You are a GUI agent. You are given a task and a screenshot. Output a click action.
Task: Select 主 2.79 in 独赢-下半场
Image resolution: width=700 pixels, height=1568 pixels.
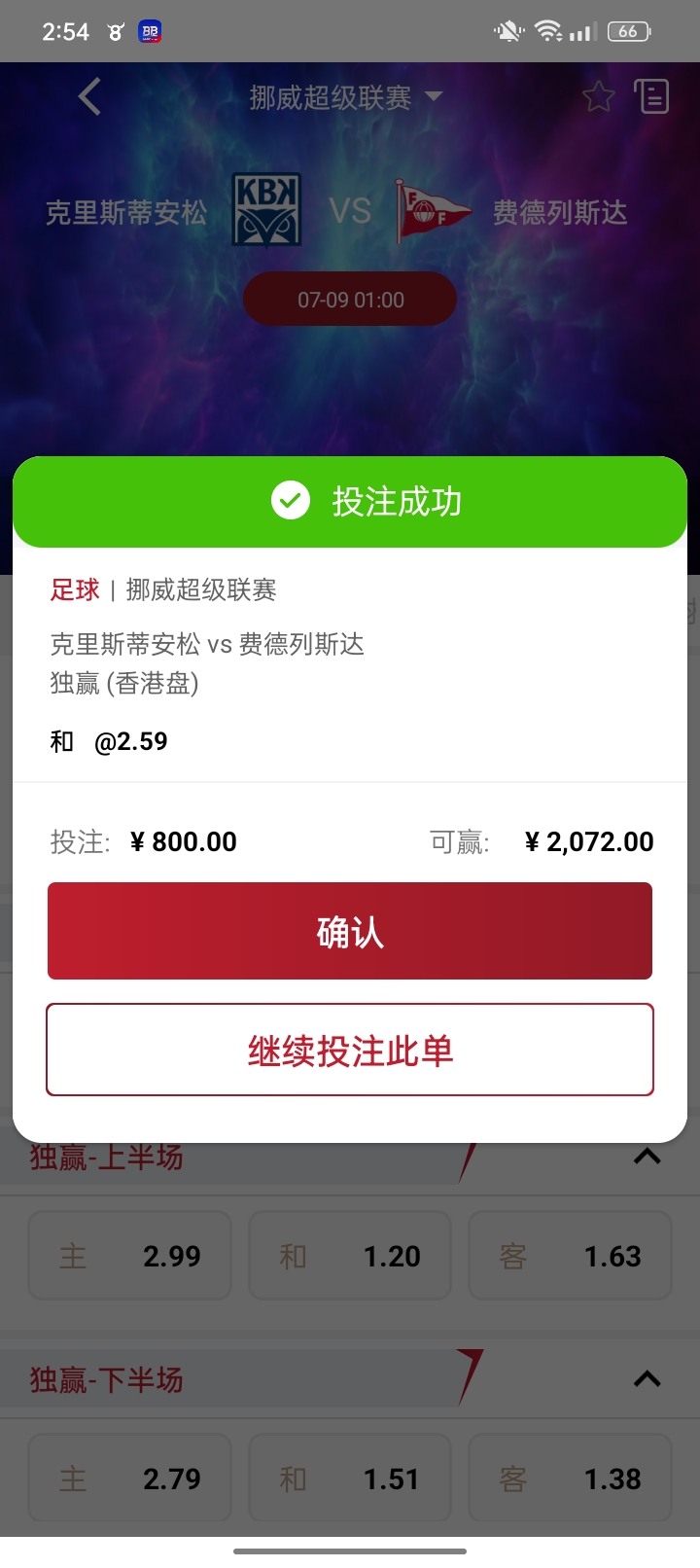[x=129, y=1479]
